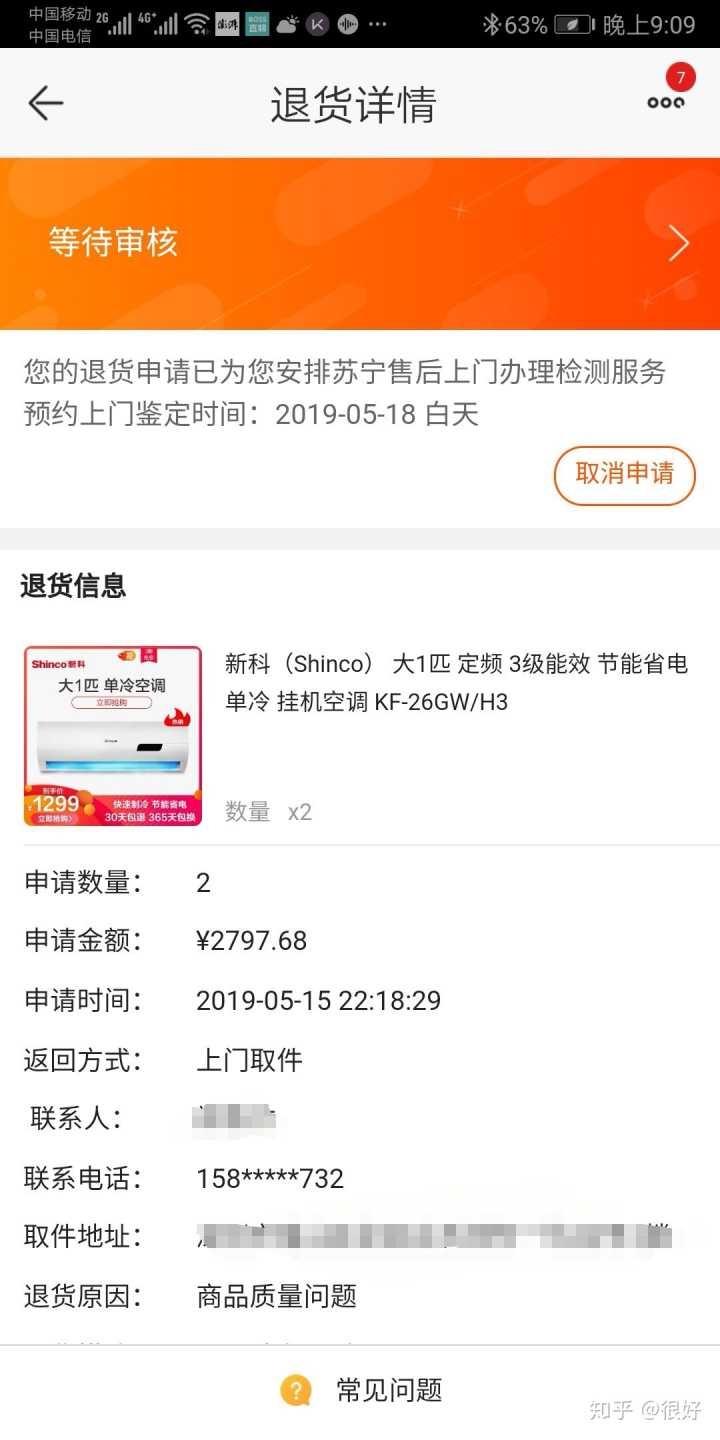
Task: Open 常见问题 help section
Action: click(x=362, y=1390)
